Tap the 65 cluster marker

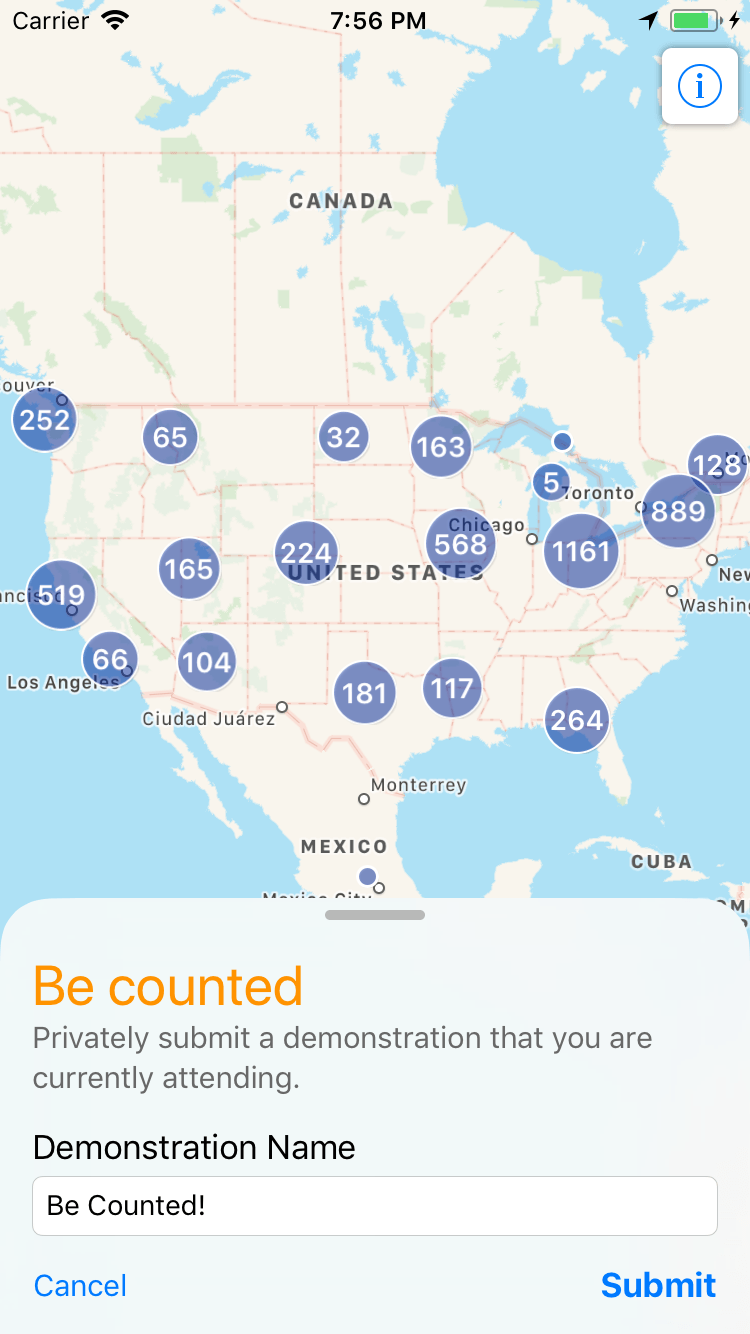click(170, 437)
